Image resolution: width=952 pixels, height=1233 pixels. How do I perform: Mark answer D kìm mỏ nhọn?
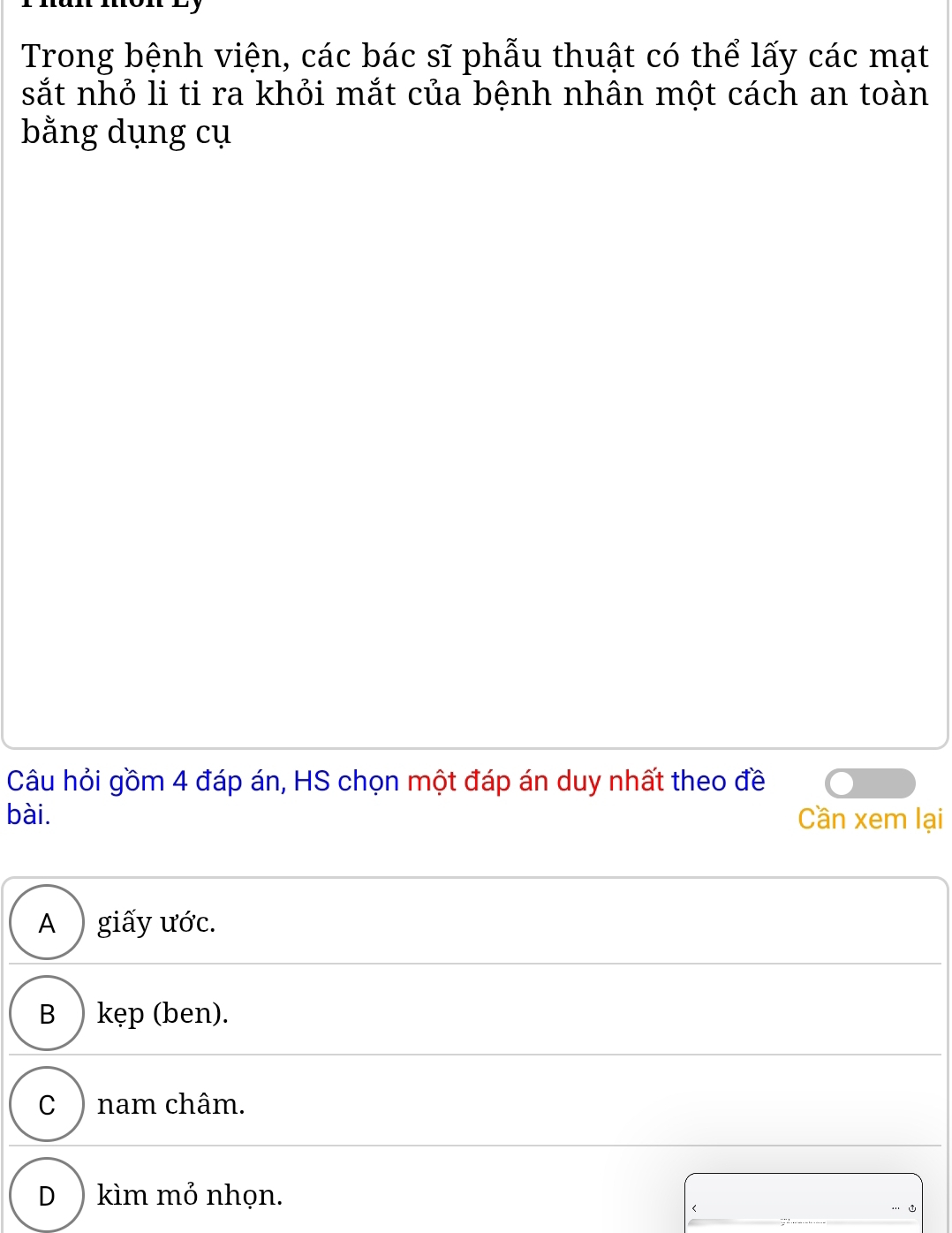pos(47,1195)
